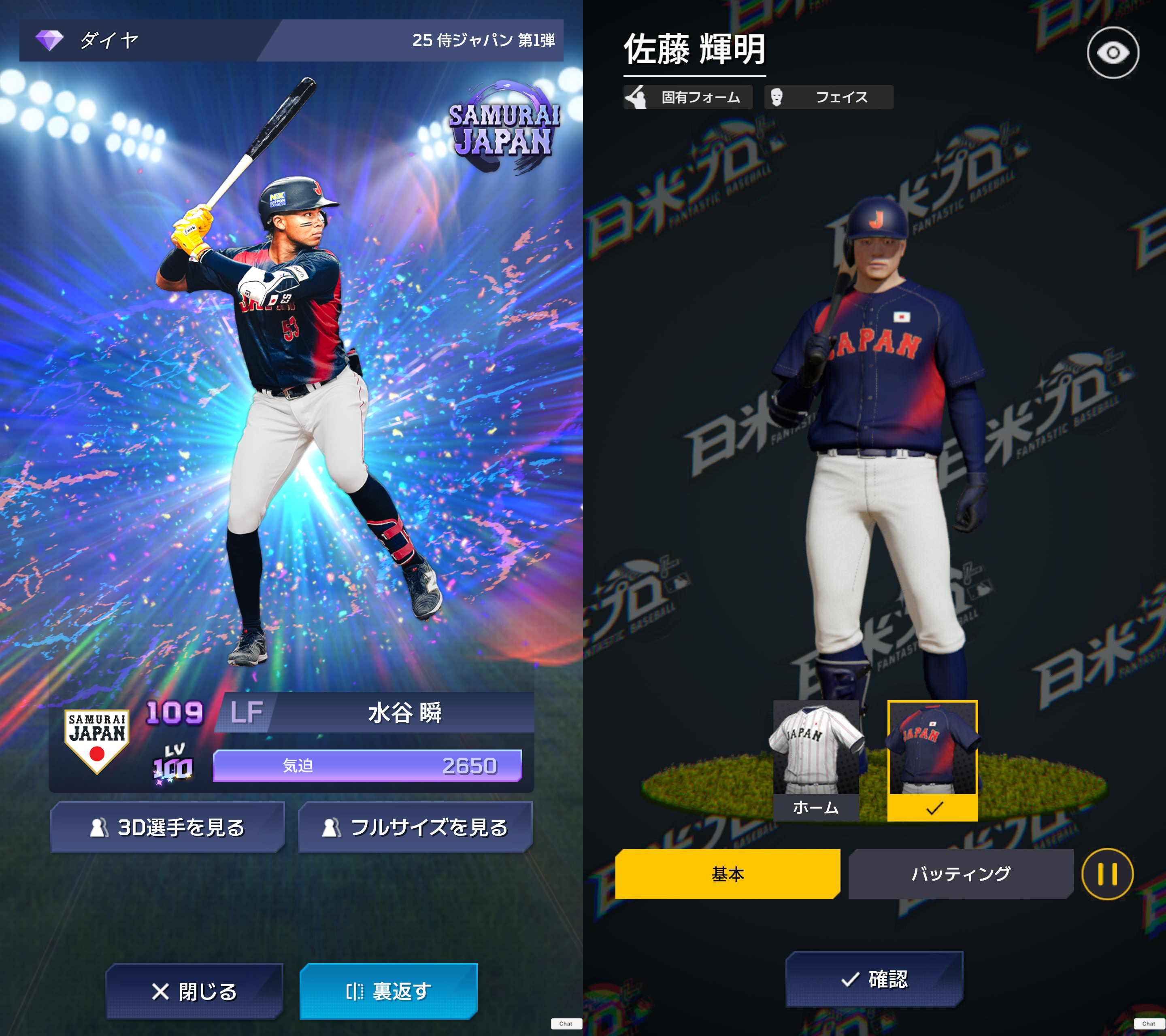Flip the card with 裏返す

pyautogui.click(x=389, y=991)
